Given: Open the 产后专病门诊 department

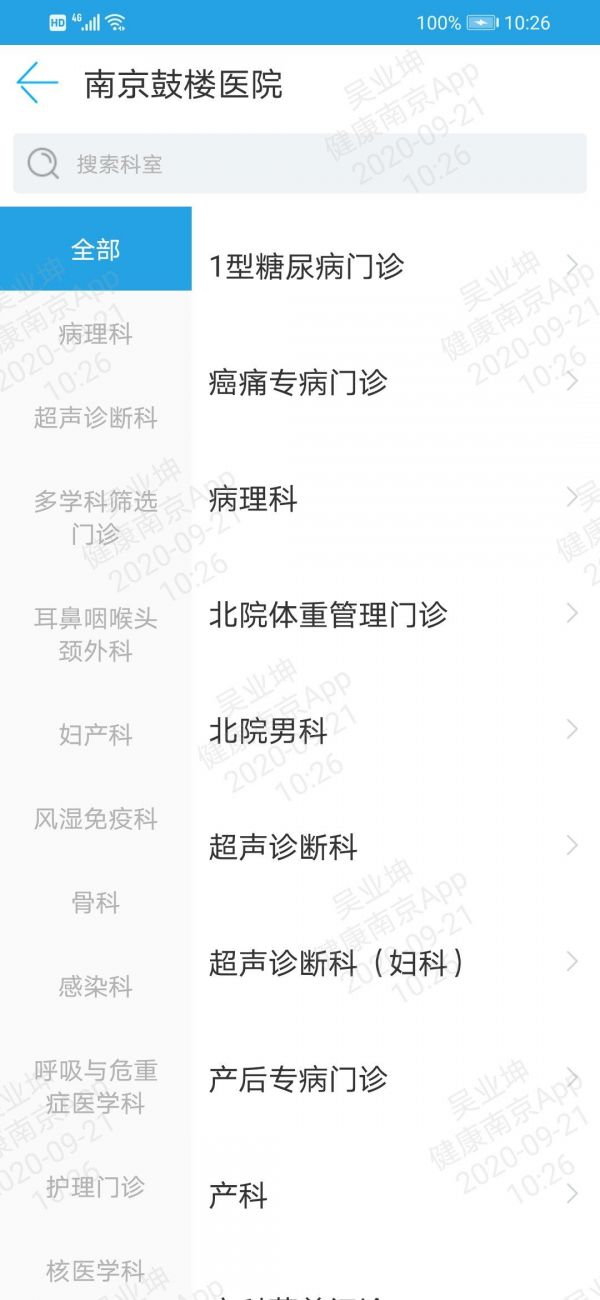Looking at the screenshot, I should [396, 1078].
